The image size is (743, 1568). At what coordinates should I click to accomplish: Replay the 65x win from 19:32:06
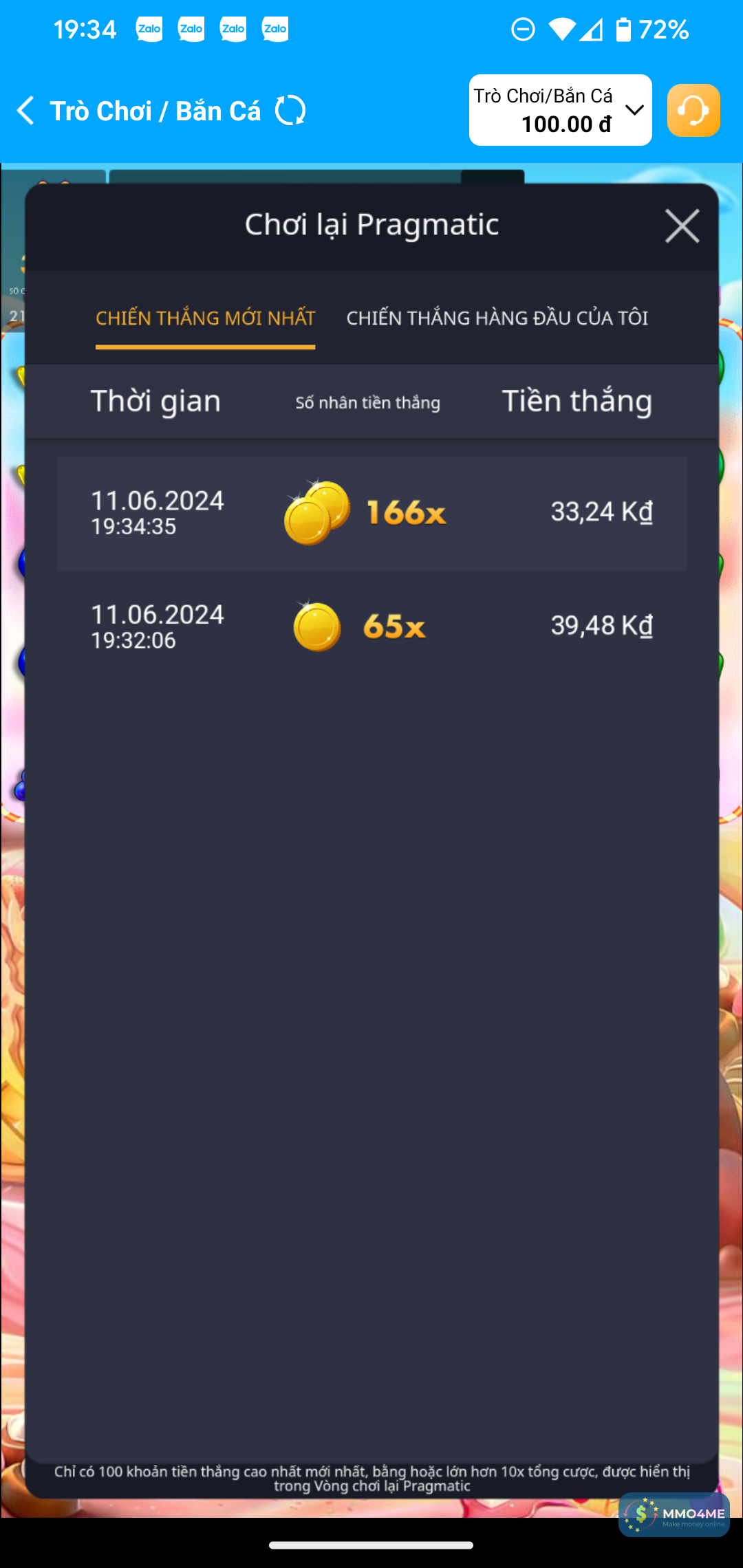click(371, 627)
